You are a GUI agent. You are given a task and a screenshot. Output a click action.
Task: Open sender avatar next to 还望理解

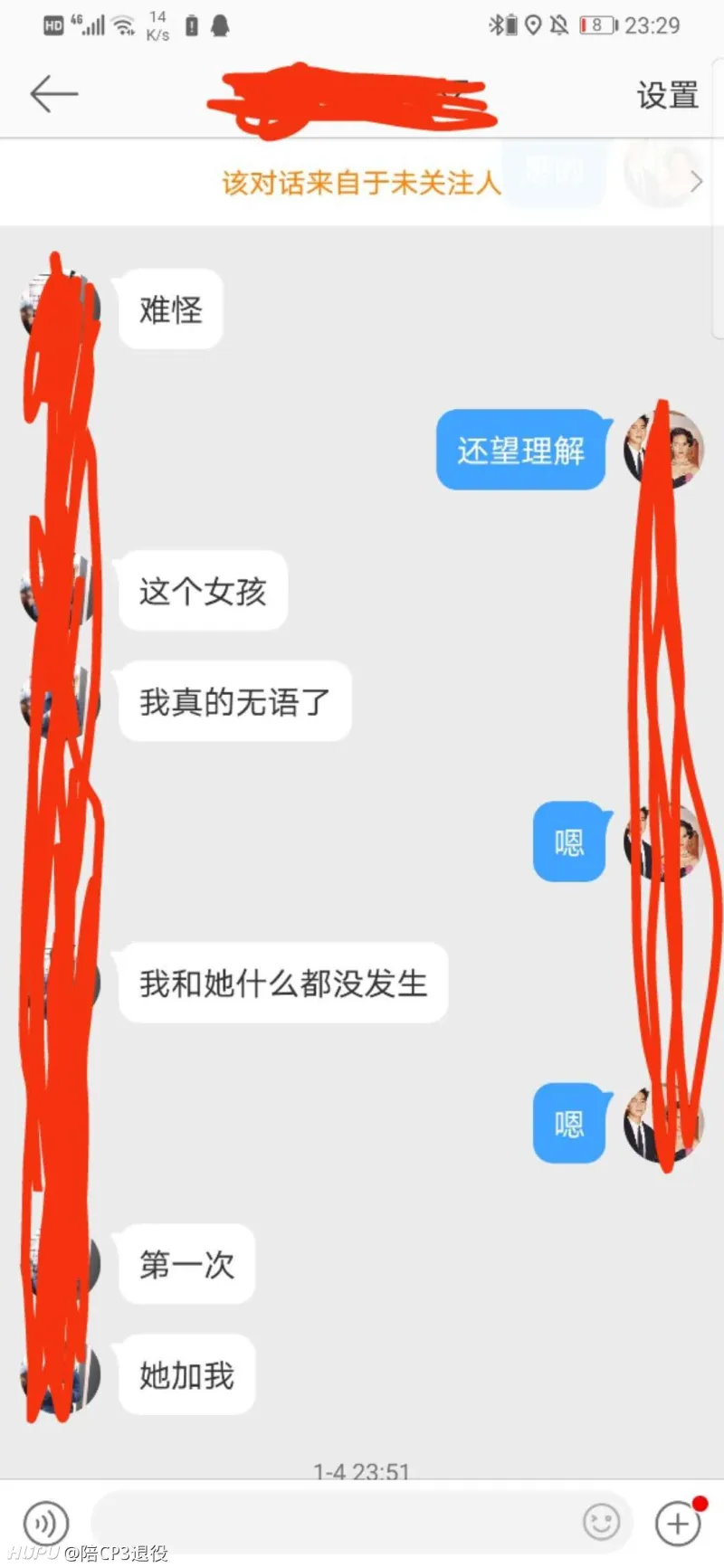pos(662,450)
